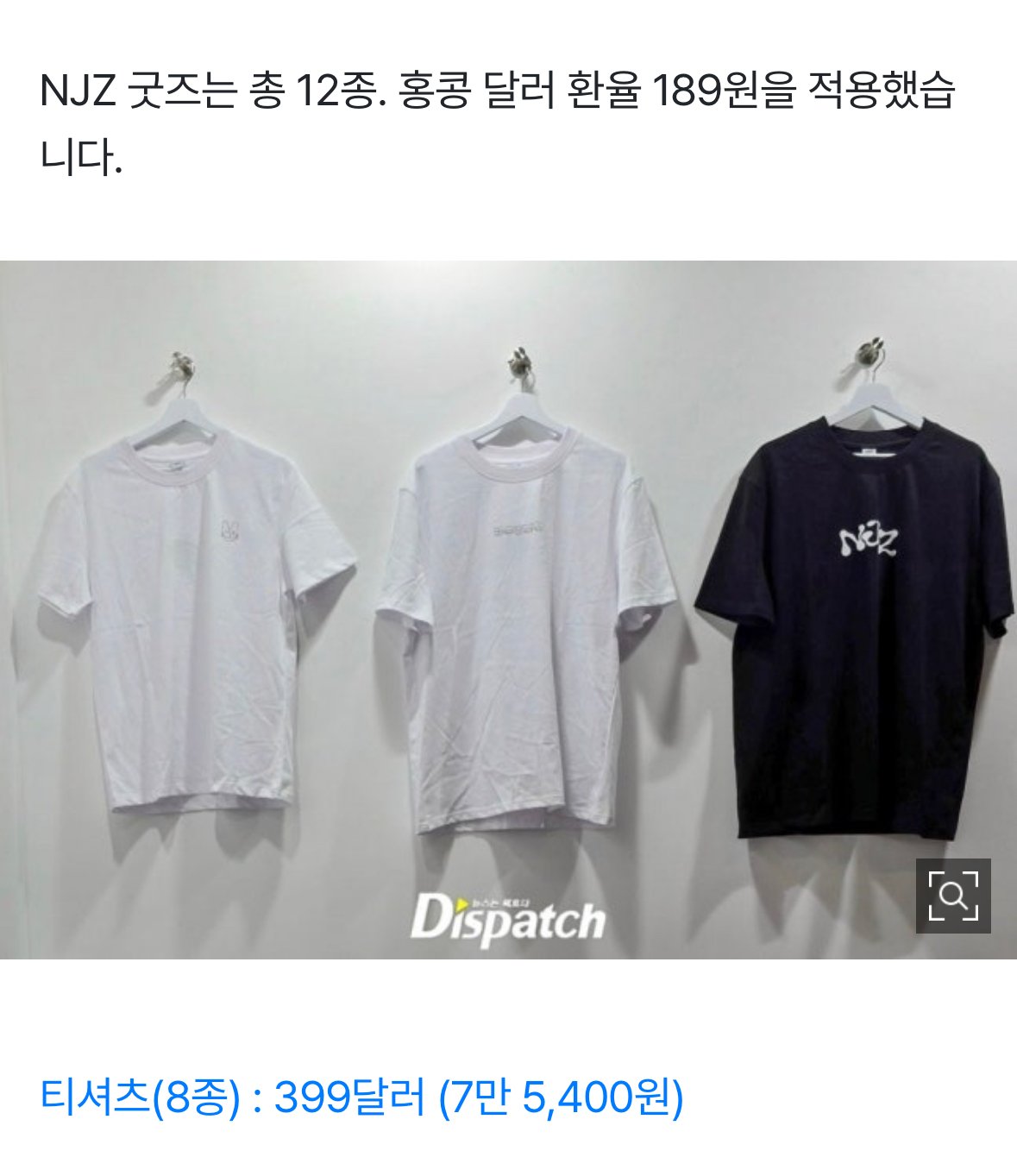Tap the magnifier icon to enlarge the photo
The height and width of the screenshot is (1176, 1017).
952,896
